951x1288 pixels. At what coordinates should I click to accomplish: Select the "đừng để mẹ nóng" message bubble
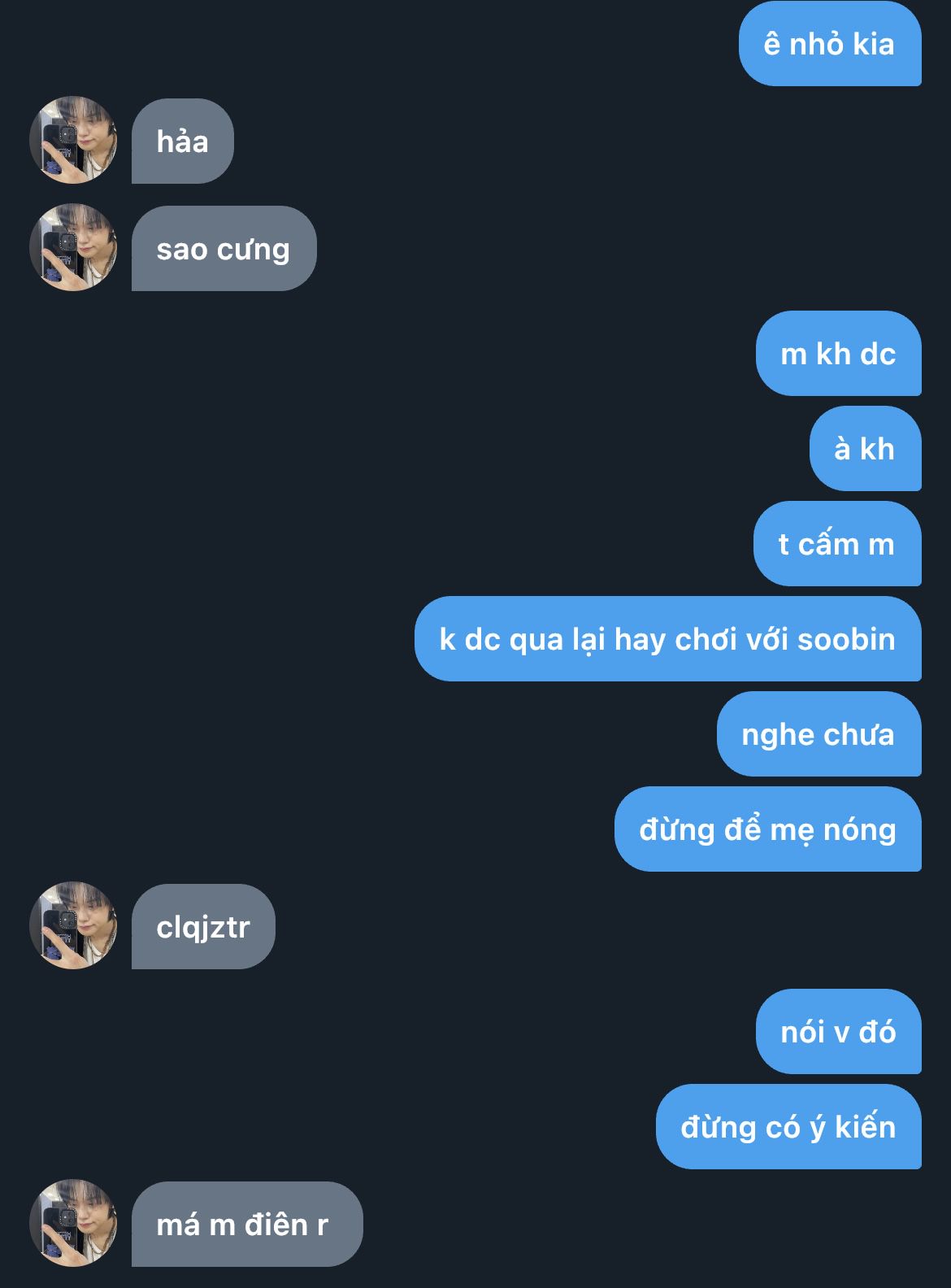click(x=767, y=829)
